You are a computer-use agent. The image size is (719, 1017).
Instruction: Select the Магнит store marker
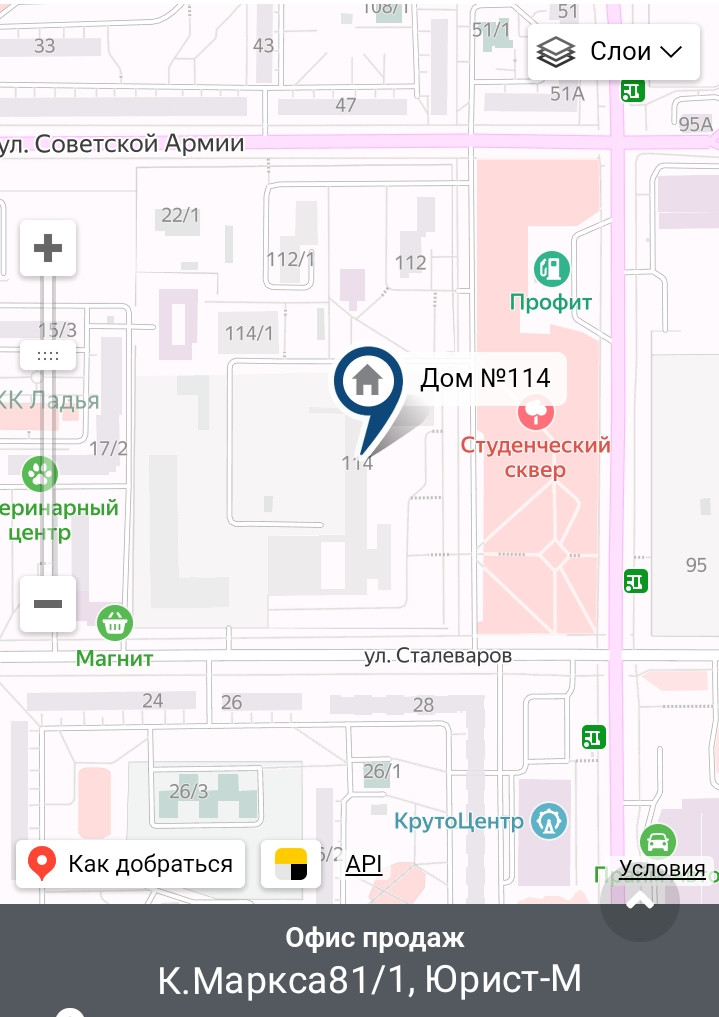[115, 624]
